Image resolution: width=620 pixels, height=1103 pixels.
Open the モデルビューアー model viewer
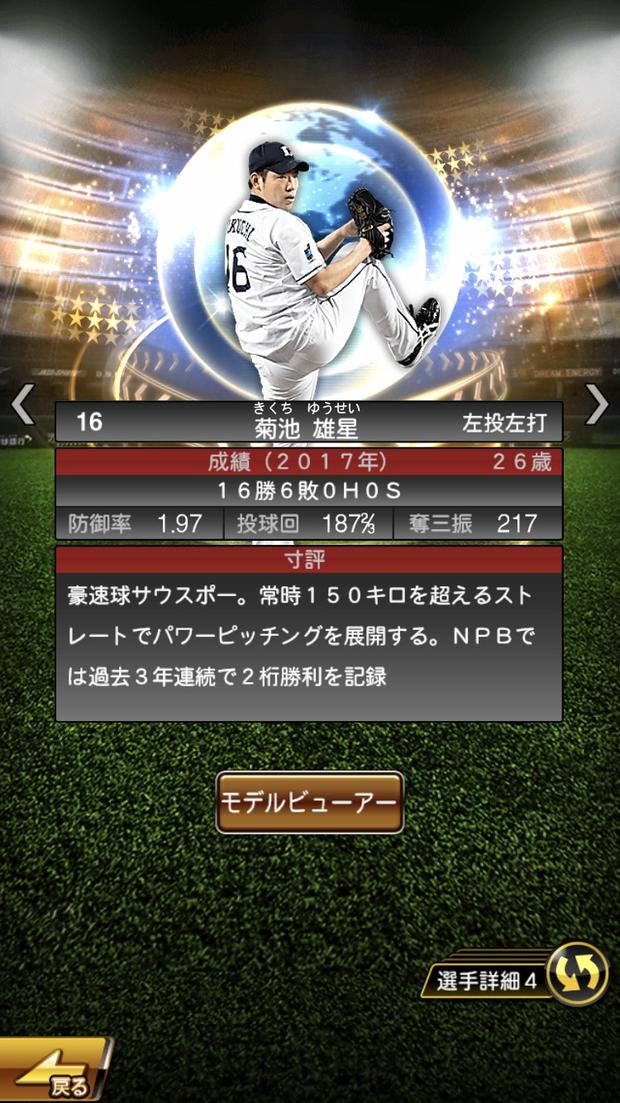310,802
